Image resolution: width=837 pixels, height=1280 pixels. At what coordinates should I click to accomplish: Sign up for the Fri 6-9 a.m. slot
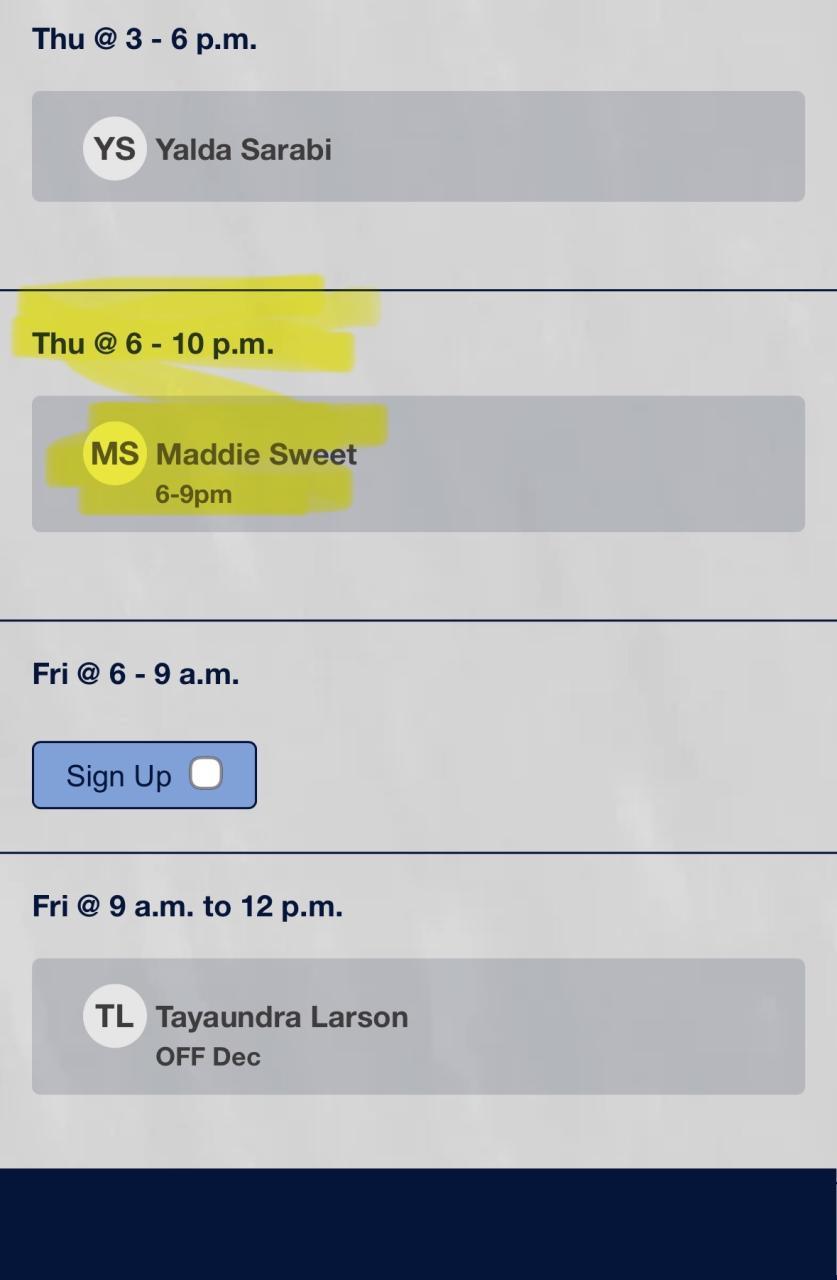(x=144, y=775)
